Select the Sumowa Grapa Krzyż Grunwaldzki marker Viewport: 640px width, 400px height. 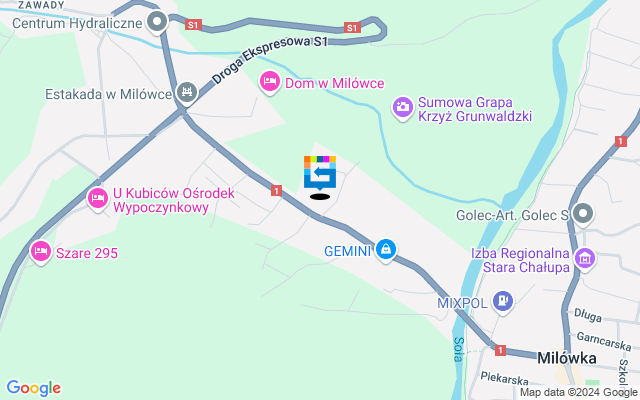tap(403, 105)
